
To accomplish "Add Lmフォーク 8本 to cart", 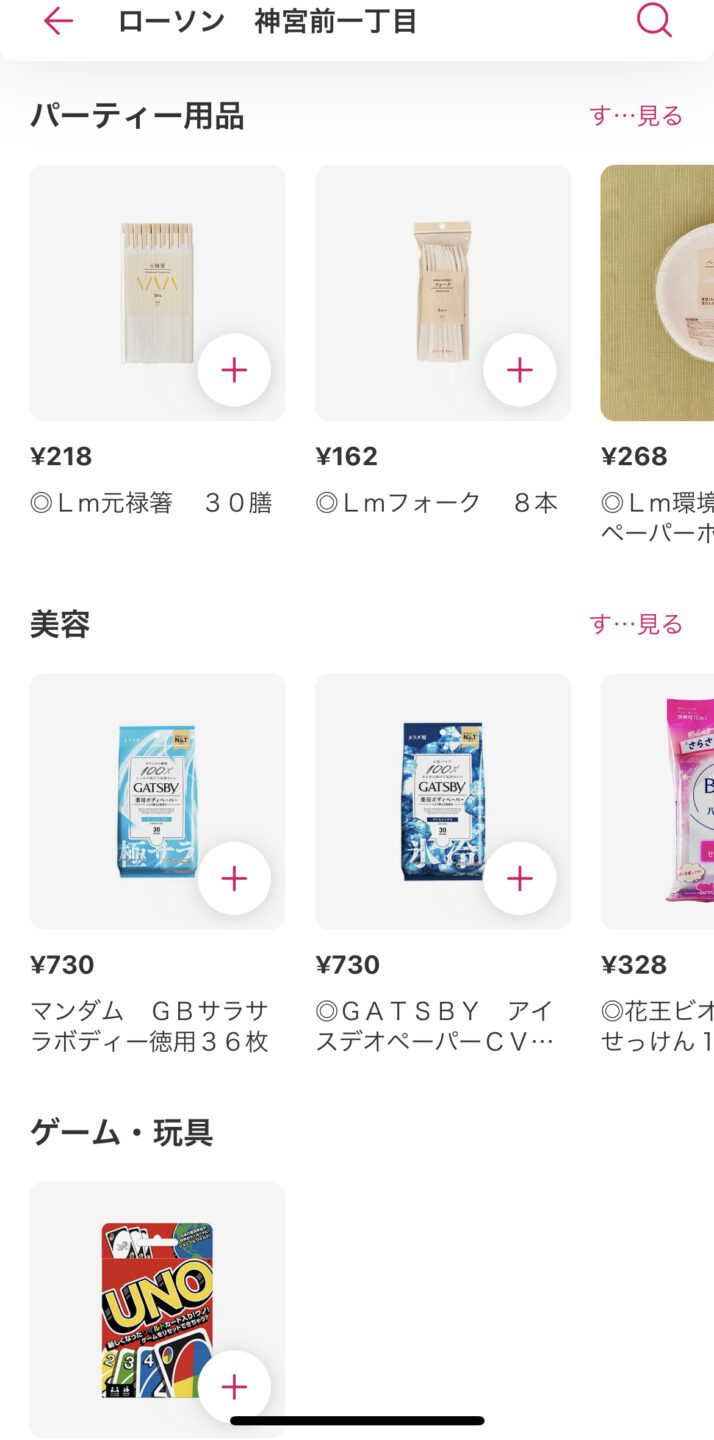I will pos(520,370).
